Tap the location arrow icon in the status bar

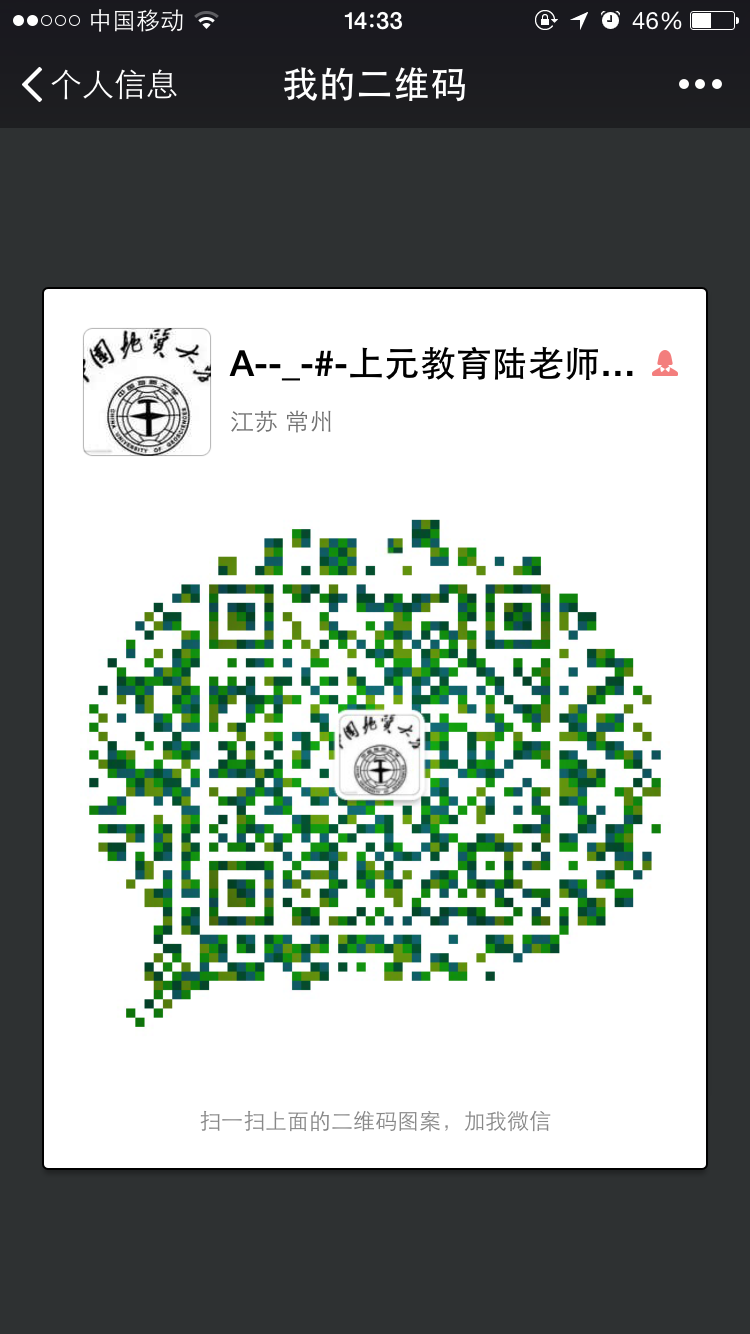point(581,18)
